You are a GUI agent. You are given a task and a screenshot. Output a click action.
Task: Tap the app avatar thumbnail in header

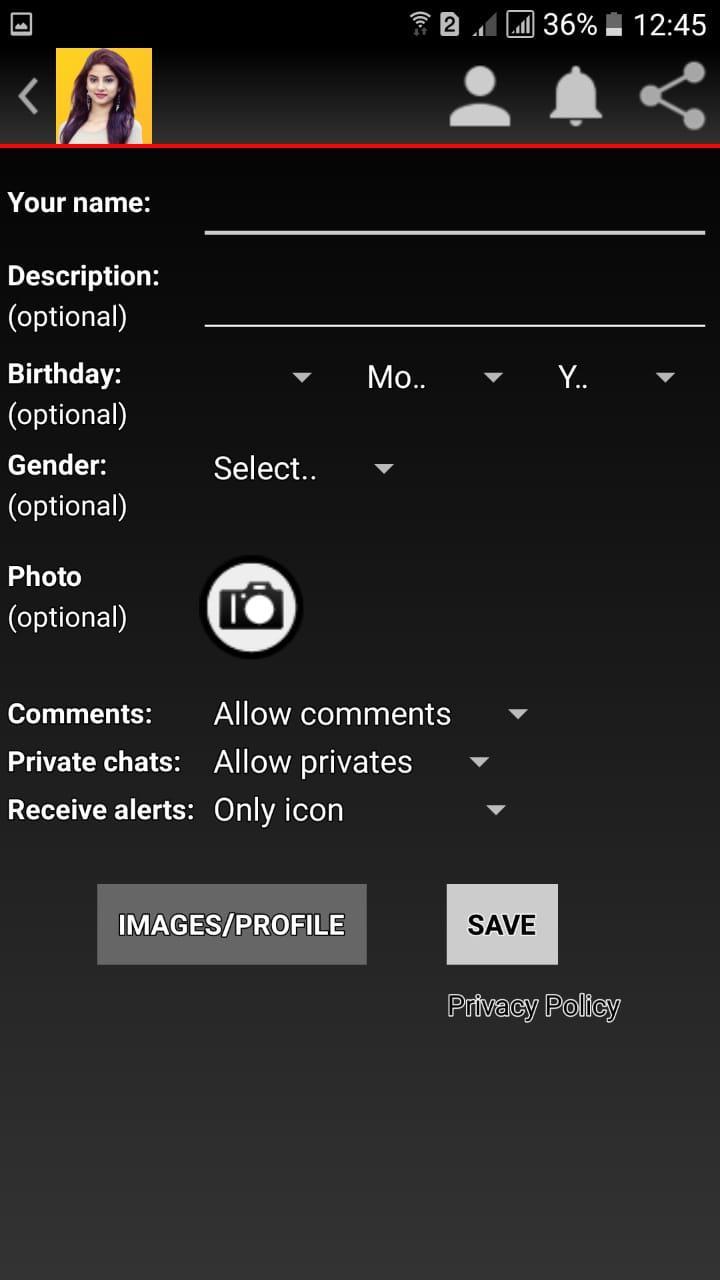point(104,97)
